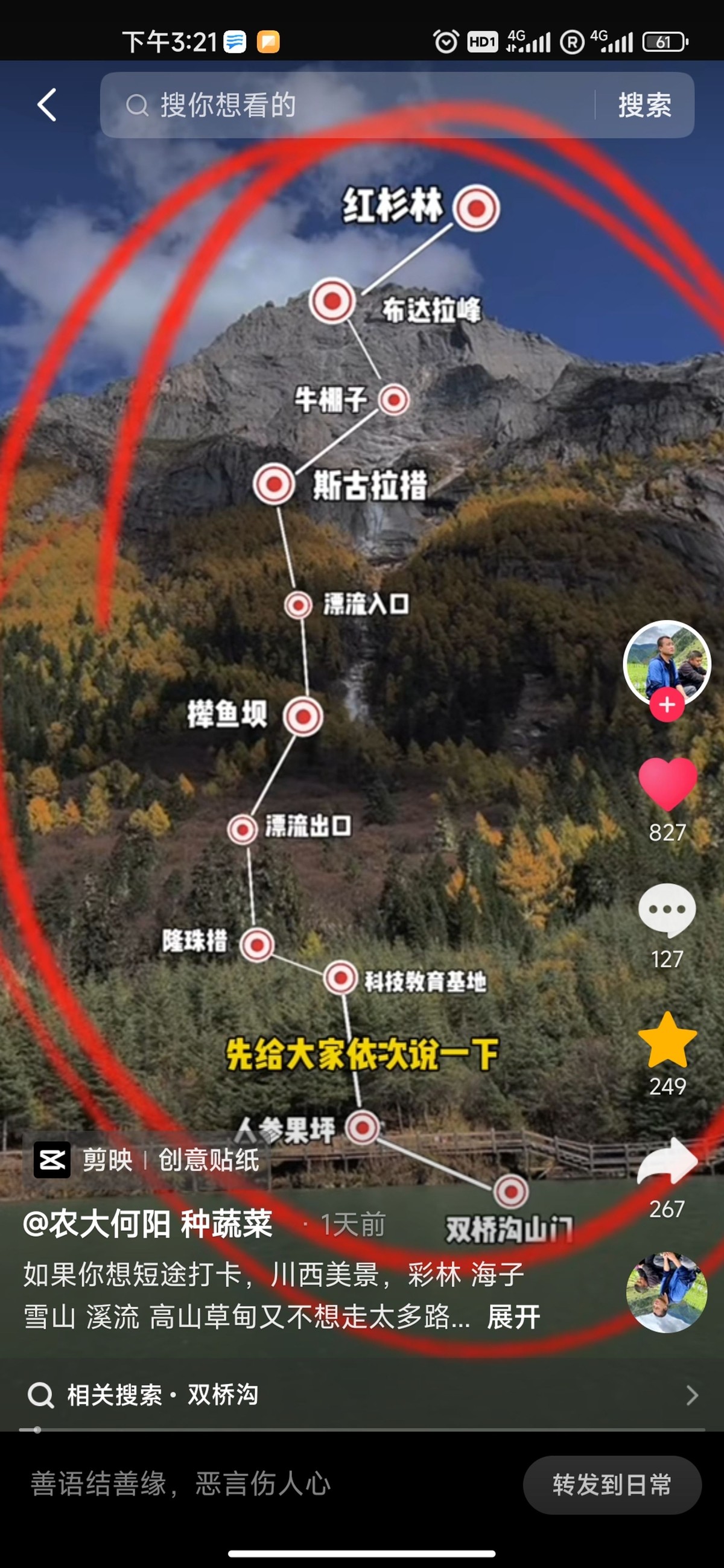Follow the creator via the plus badge
Screen dimensions: 724x1568
(x=667, y=705)
